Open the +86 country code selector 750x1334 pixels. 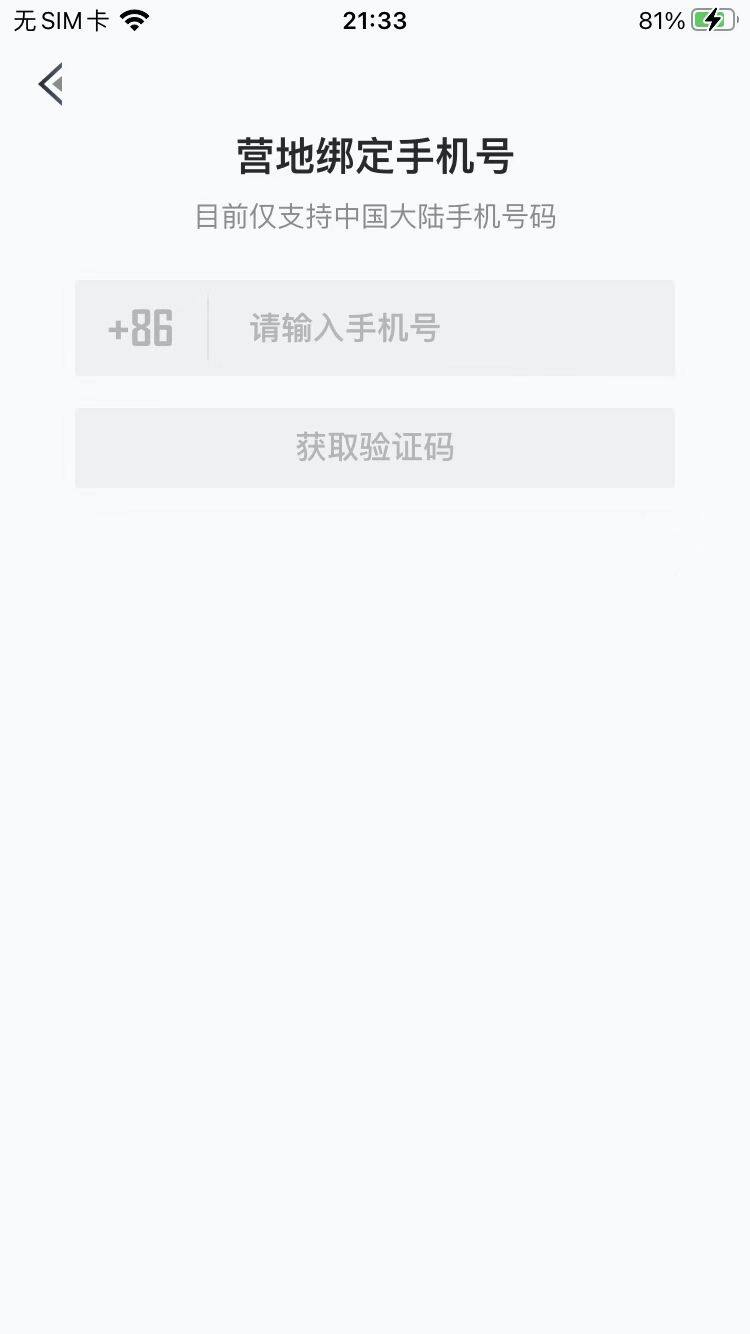tap(140, 328)
